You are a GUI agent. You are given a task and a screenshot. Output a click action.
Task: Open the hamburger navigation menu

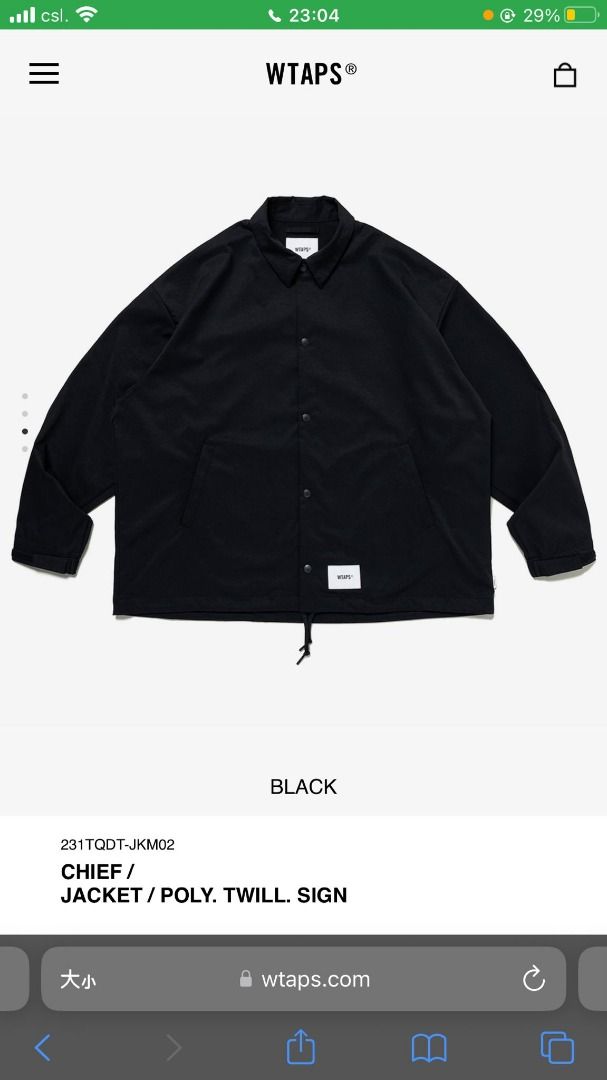coord(44,74)
